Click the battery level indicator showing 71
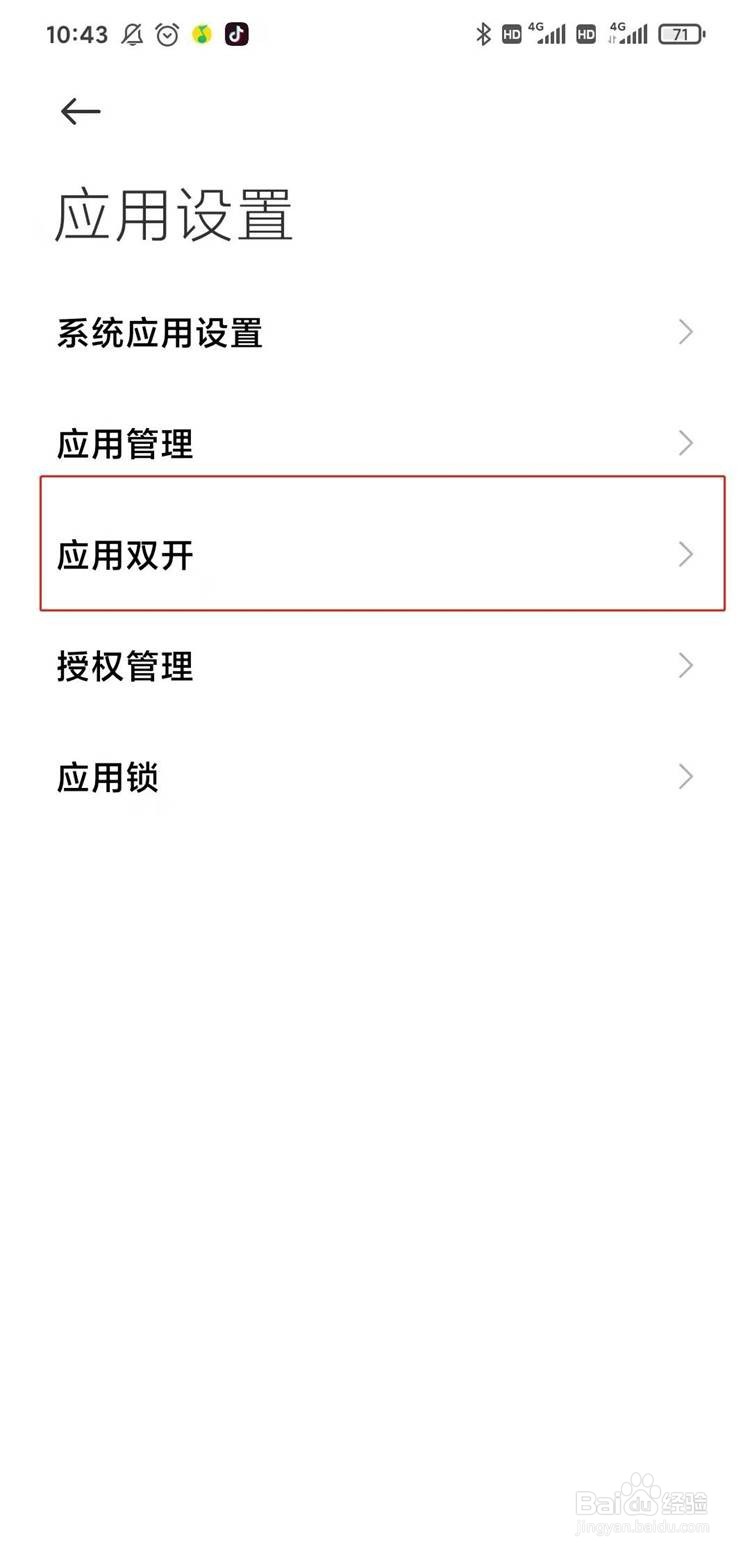 pos(681,33)
